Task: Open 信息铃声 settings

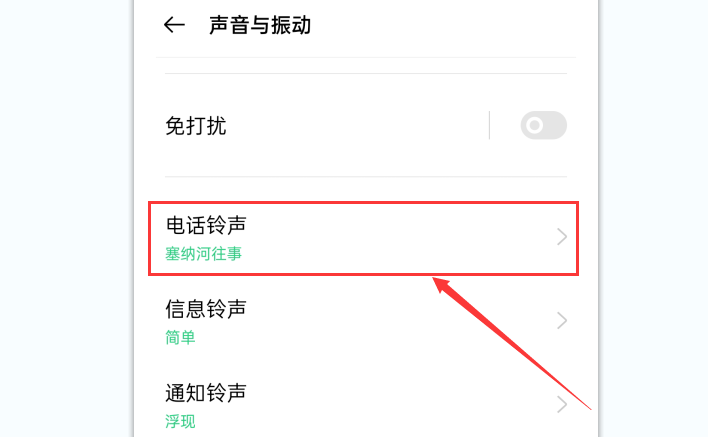Action: tap(364, 321)
